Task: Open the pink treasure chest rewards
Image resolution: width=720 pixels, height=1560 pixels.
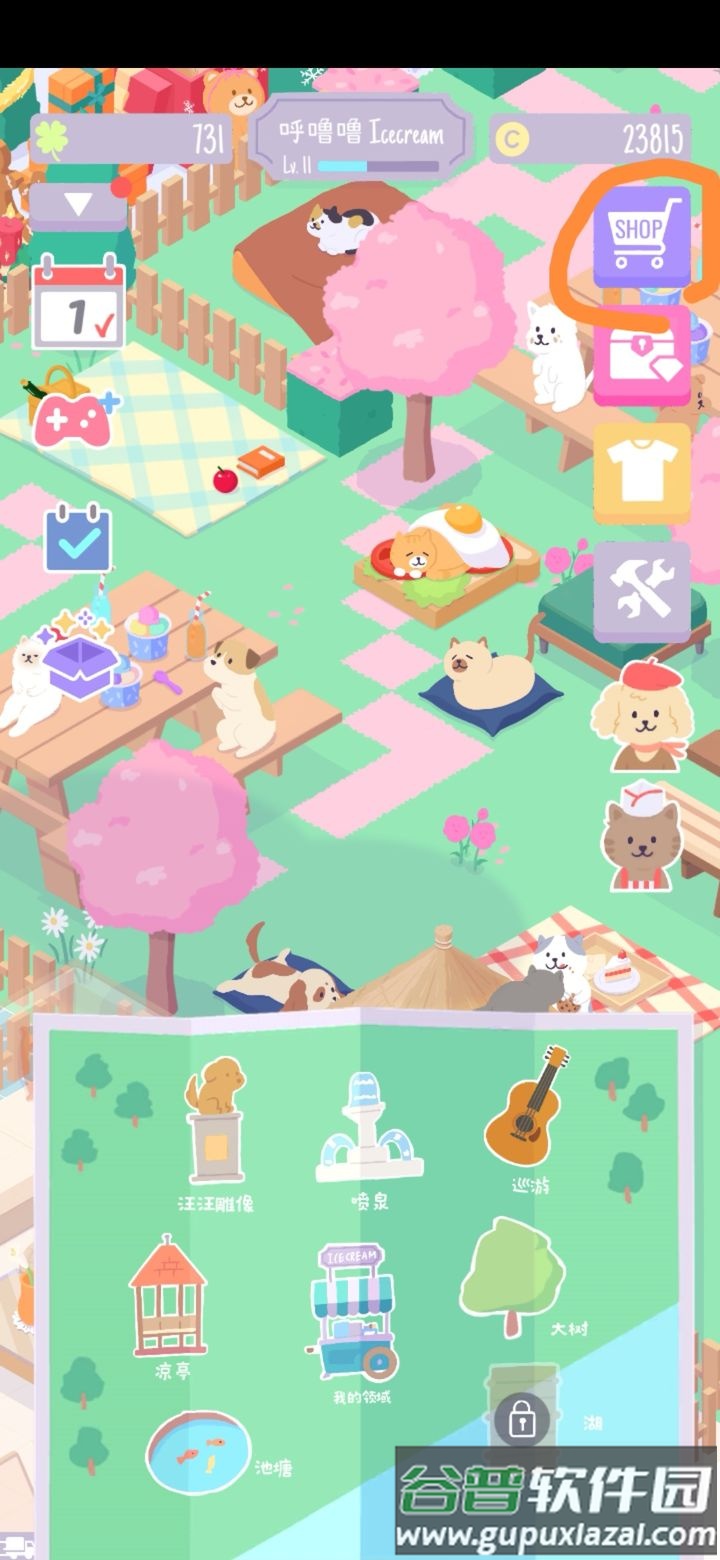Action: pos(641,357)
